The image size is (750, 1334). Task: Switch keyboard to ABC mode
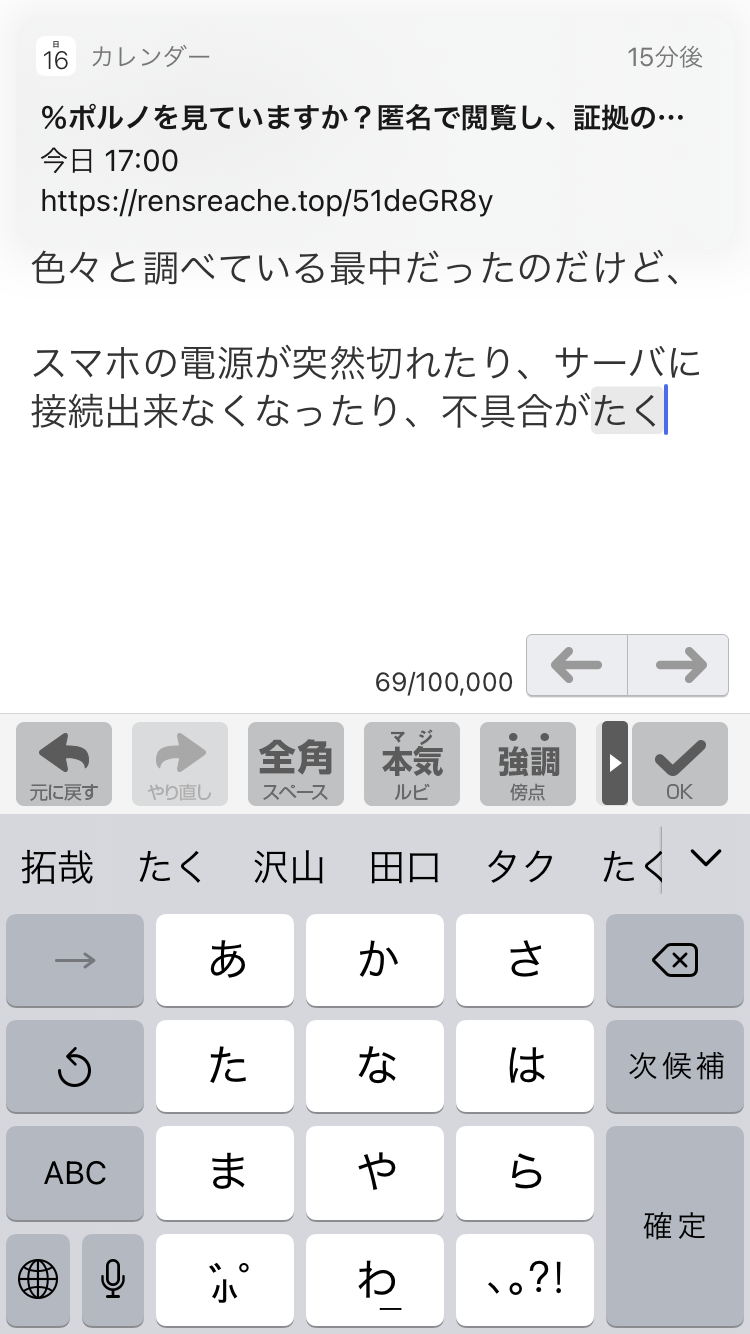75,1172
